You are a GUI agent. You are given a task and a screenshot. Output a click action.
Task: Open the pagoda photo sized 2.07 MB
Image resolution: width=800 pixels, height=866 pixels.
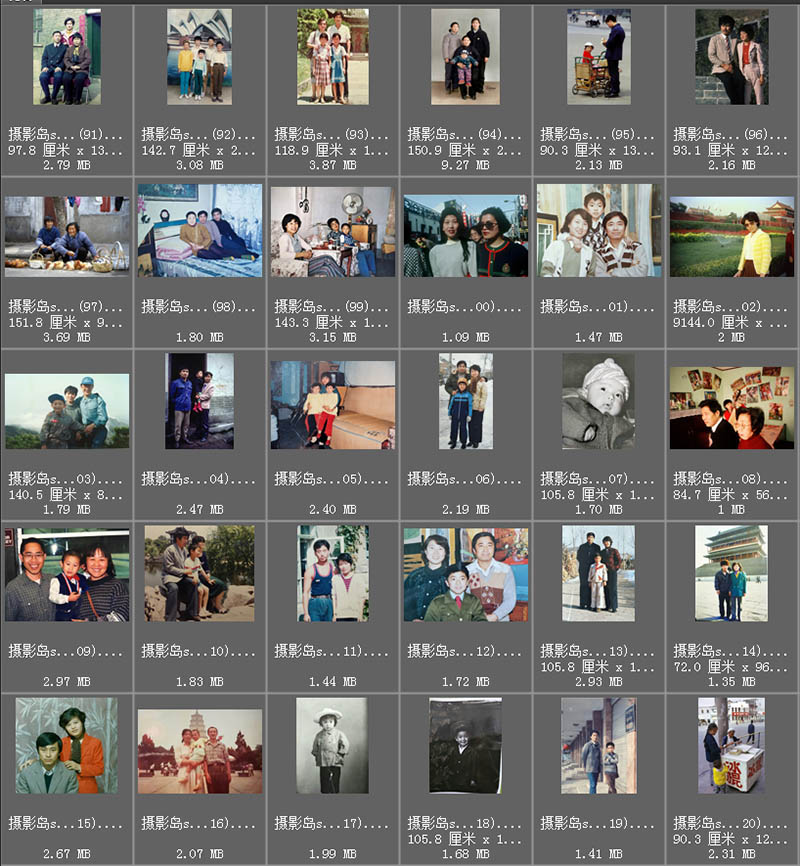click(199, 751)
